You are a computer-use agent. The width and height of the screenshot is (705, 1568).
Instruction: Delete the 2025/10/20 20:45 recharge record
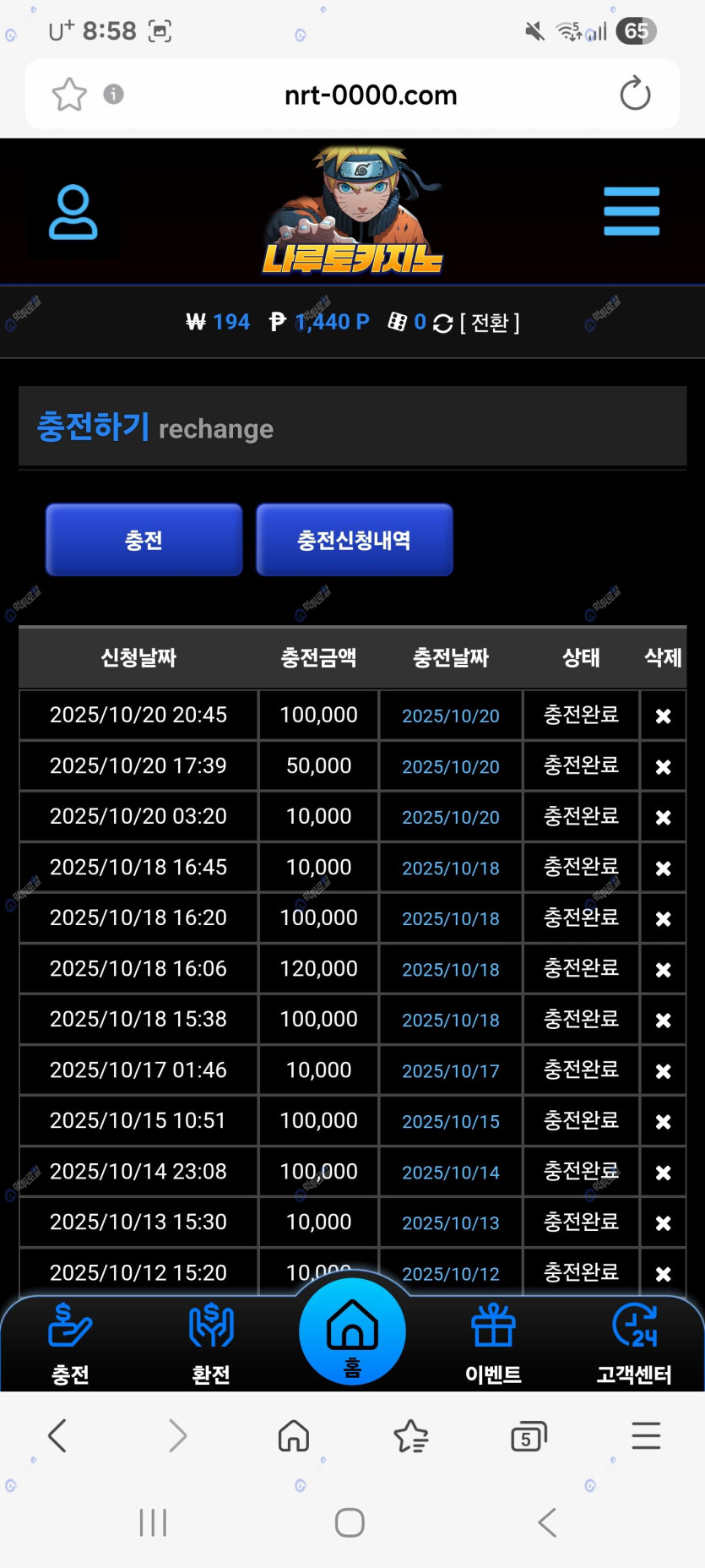[664, 716]
